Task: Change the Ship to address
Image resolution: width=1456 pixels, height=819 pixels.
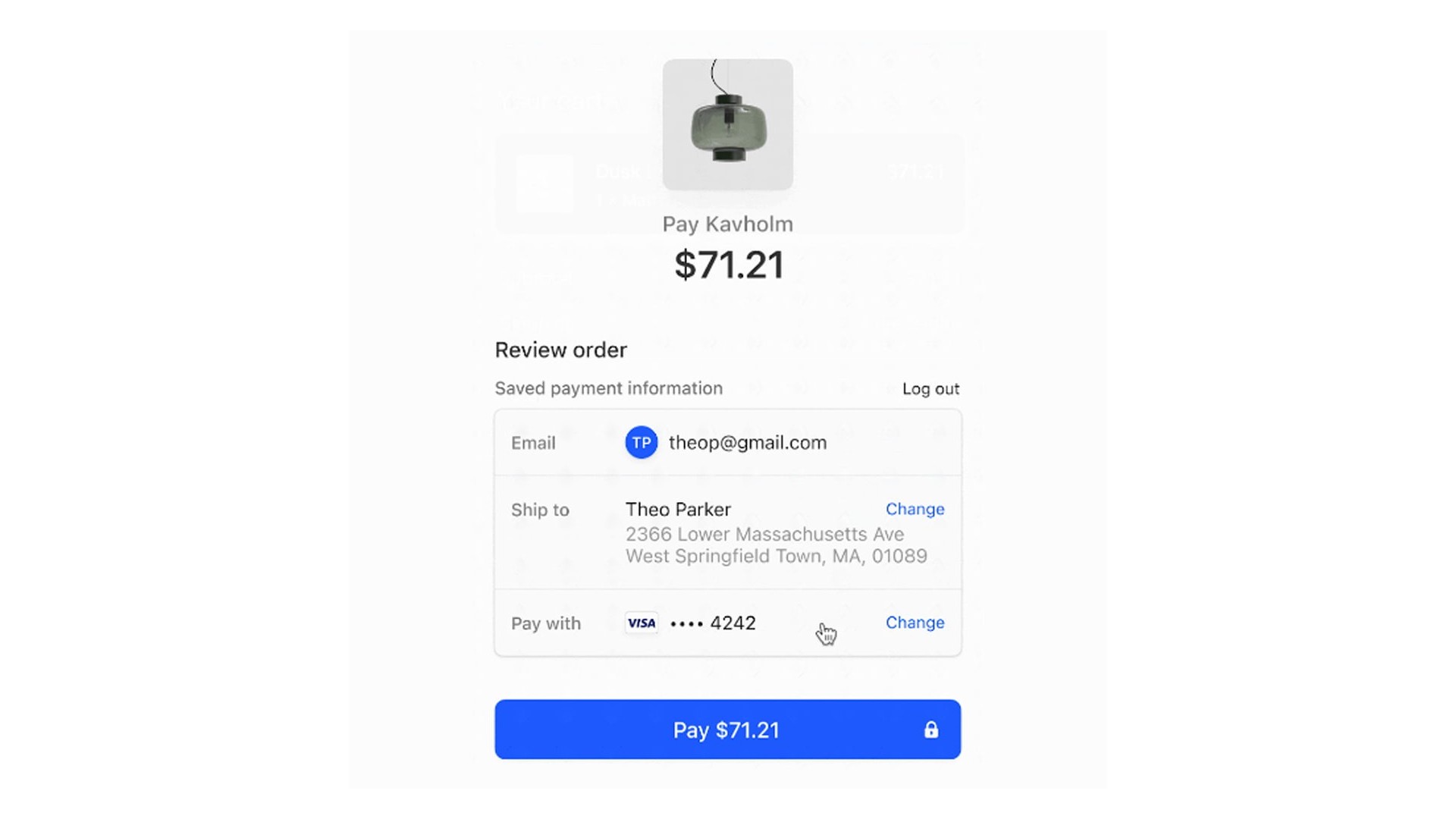Action: coord(915,509)
